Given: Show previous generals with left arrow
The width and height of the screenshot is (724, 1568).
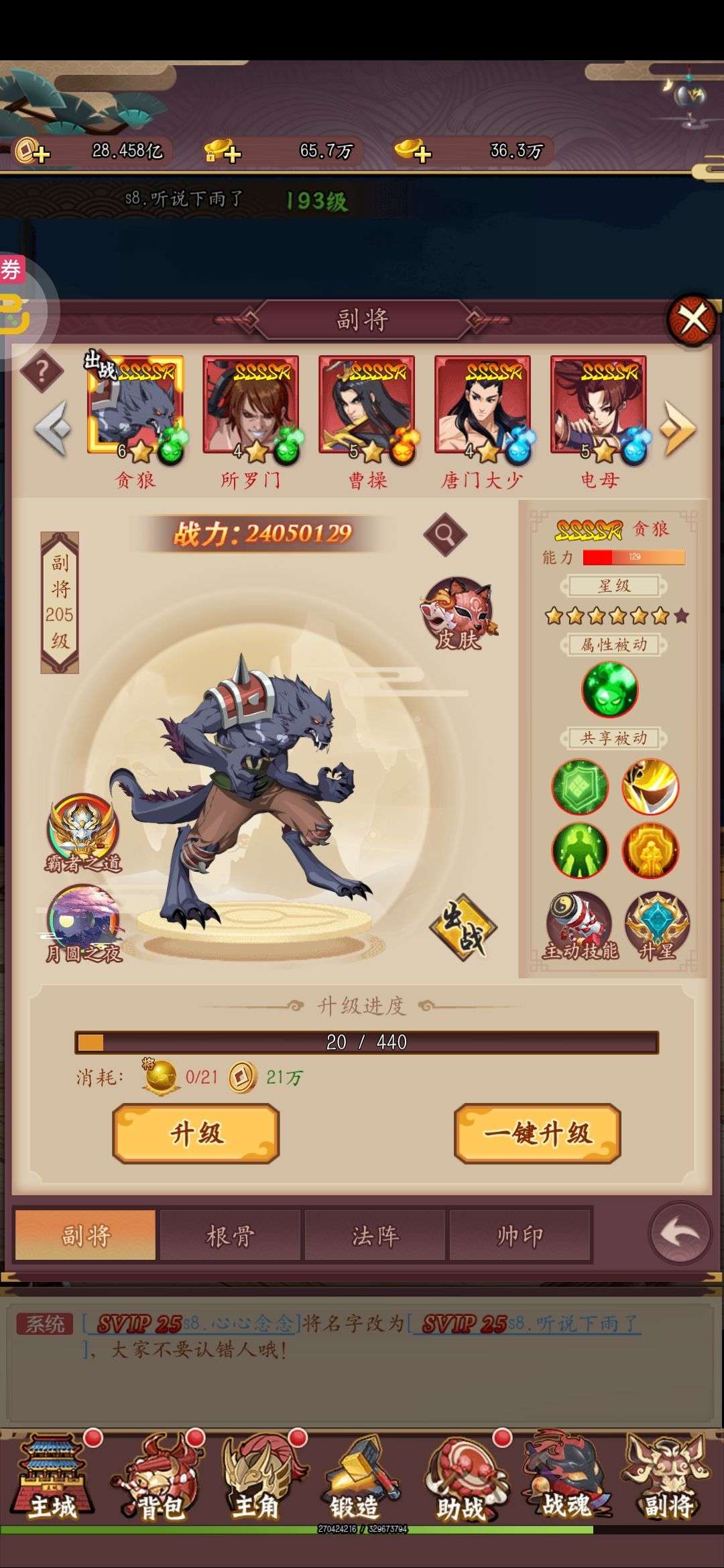Looking at the screenshot, I should (x=54, y=429).
